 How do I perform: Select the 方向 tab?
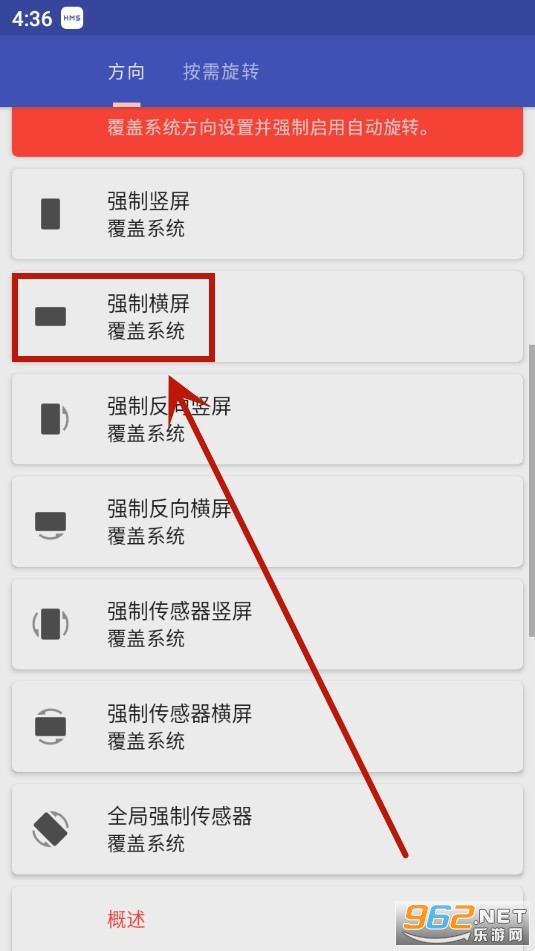[x=126, y=72]
